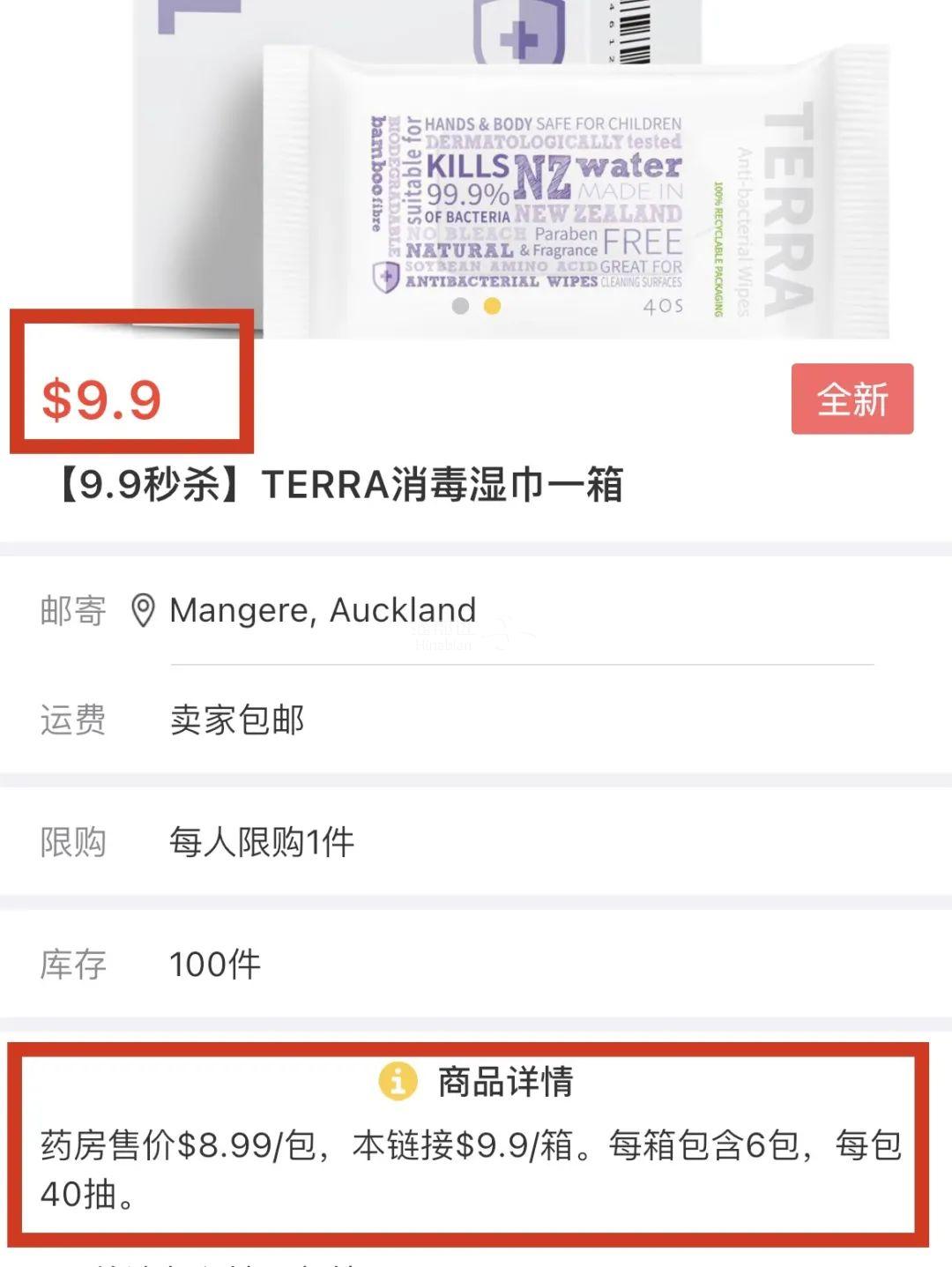Screen dimensions: 952x1267
Task: Open the Mangere, Auckland shipping location
Action: [322, 610]
